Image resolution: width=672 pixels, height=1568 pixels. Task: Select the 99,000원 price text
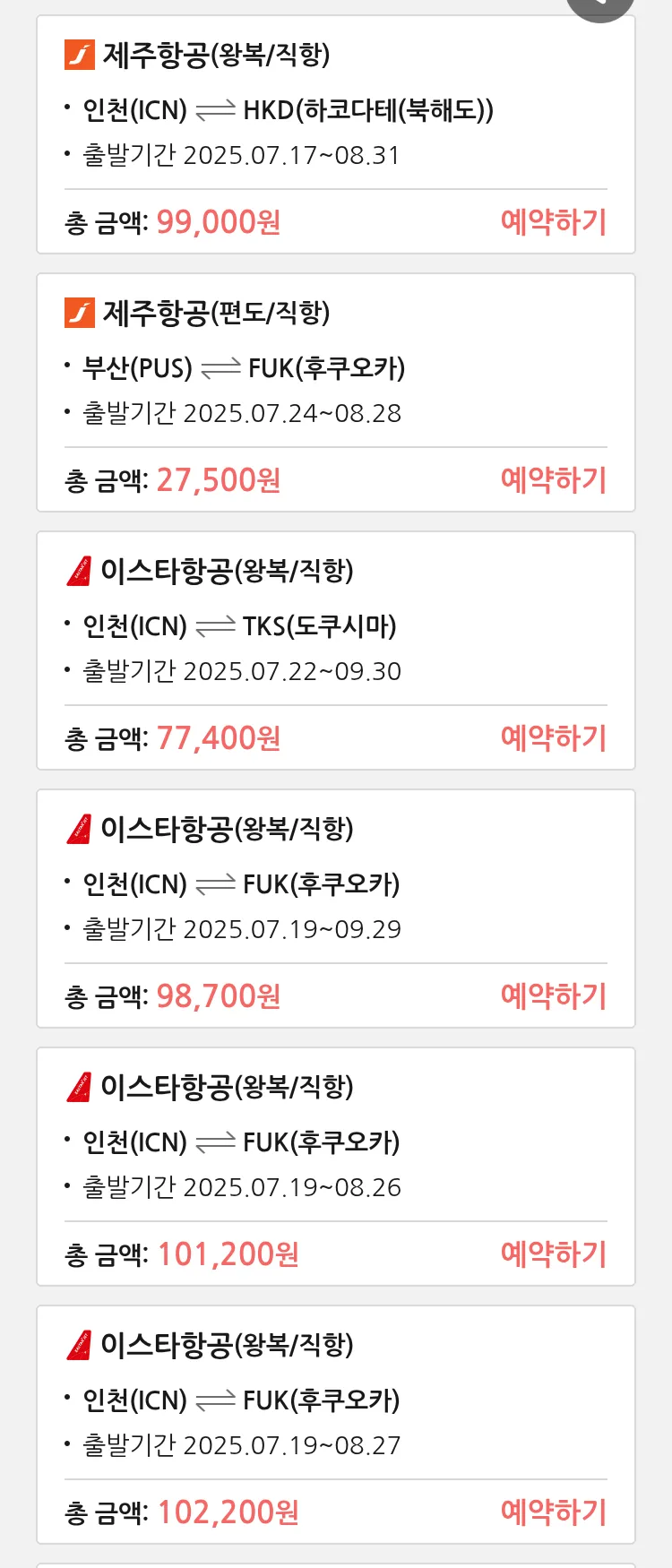click(218, 222)
